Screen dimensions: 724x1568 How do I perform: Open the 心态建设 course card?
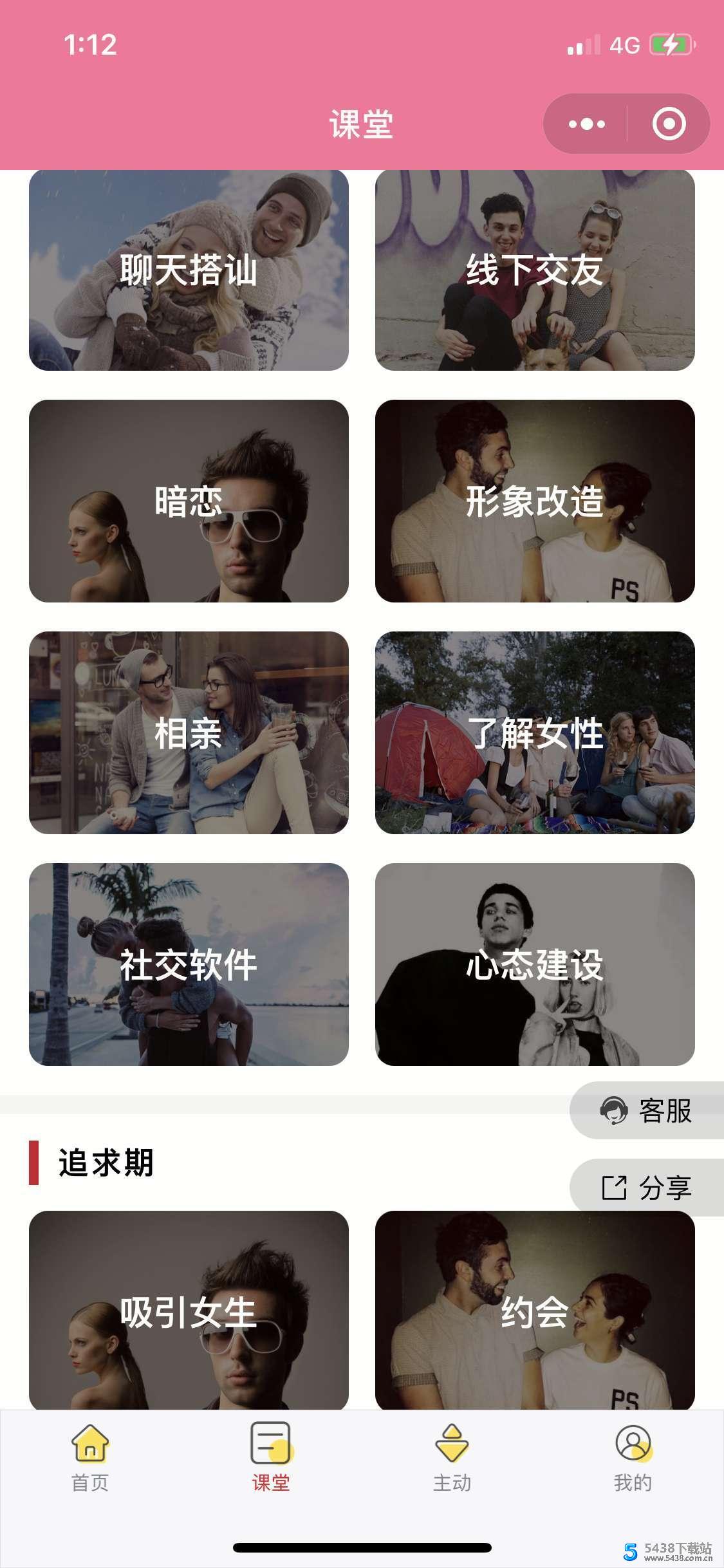[x=535, y=966]
